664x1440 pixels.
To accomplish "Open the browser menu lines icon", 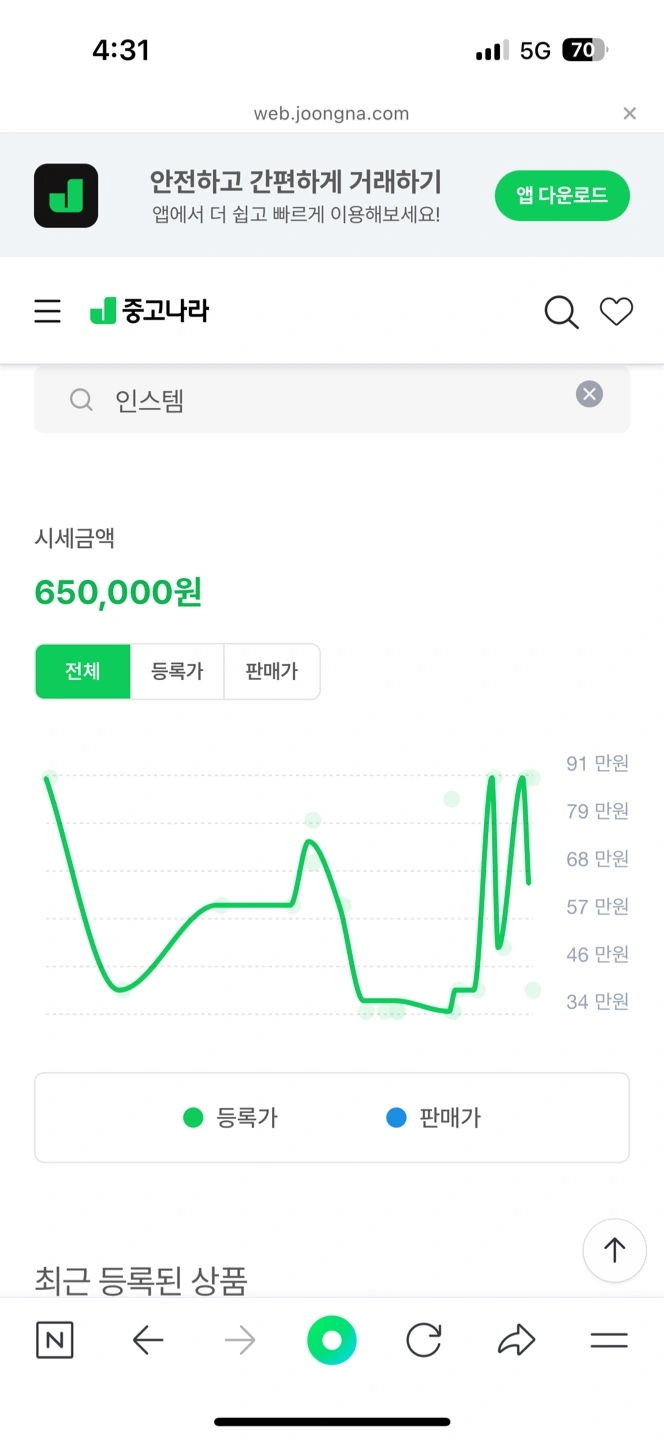I will (608, 1340).
